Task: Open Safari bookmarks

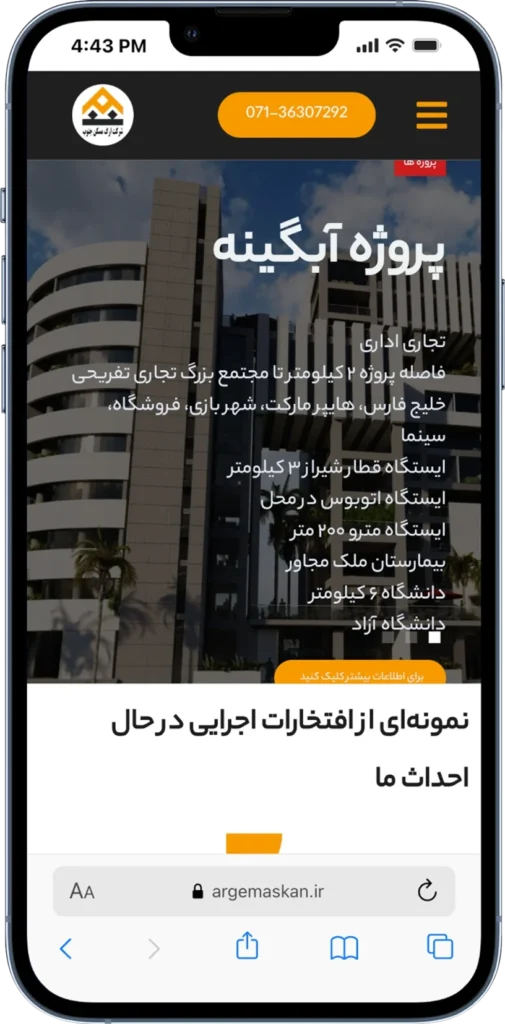Action: [344, 948]
